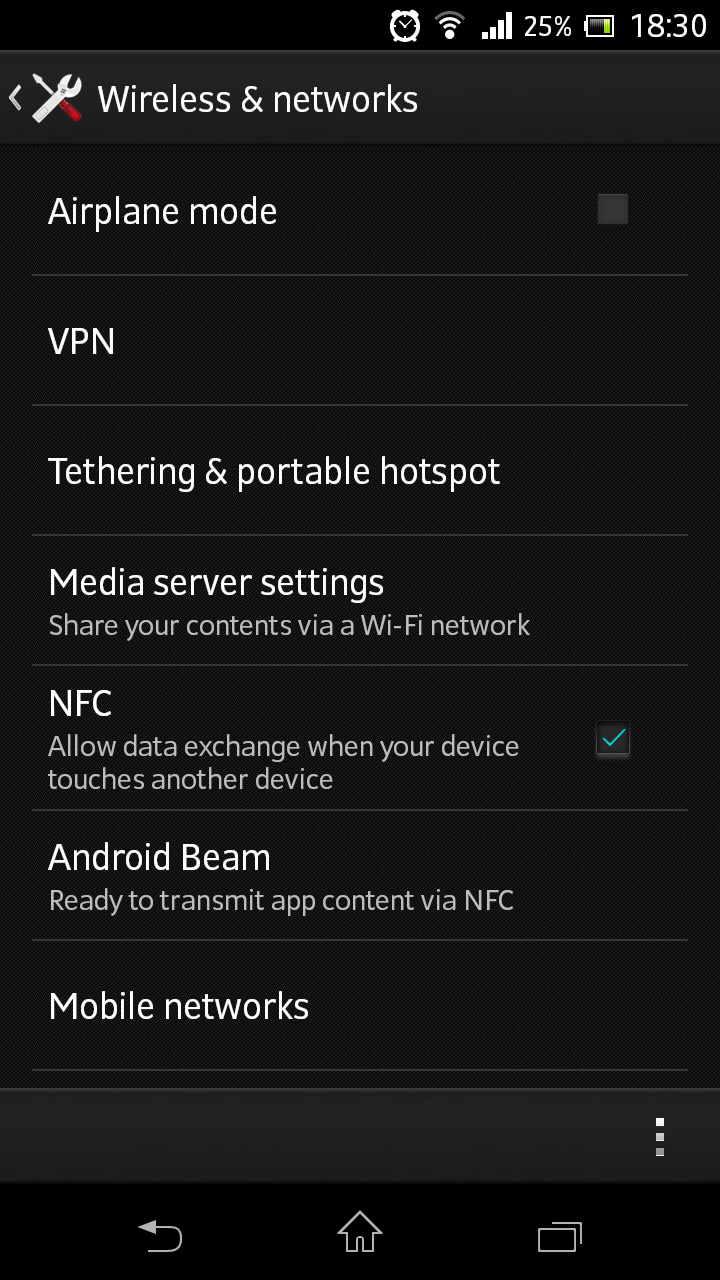The image size is (720, 1280).
Task: Tap the system home button
Action: click(360, 1232)
